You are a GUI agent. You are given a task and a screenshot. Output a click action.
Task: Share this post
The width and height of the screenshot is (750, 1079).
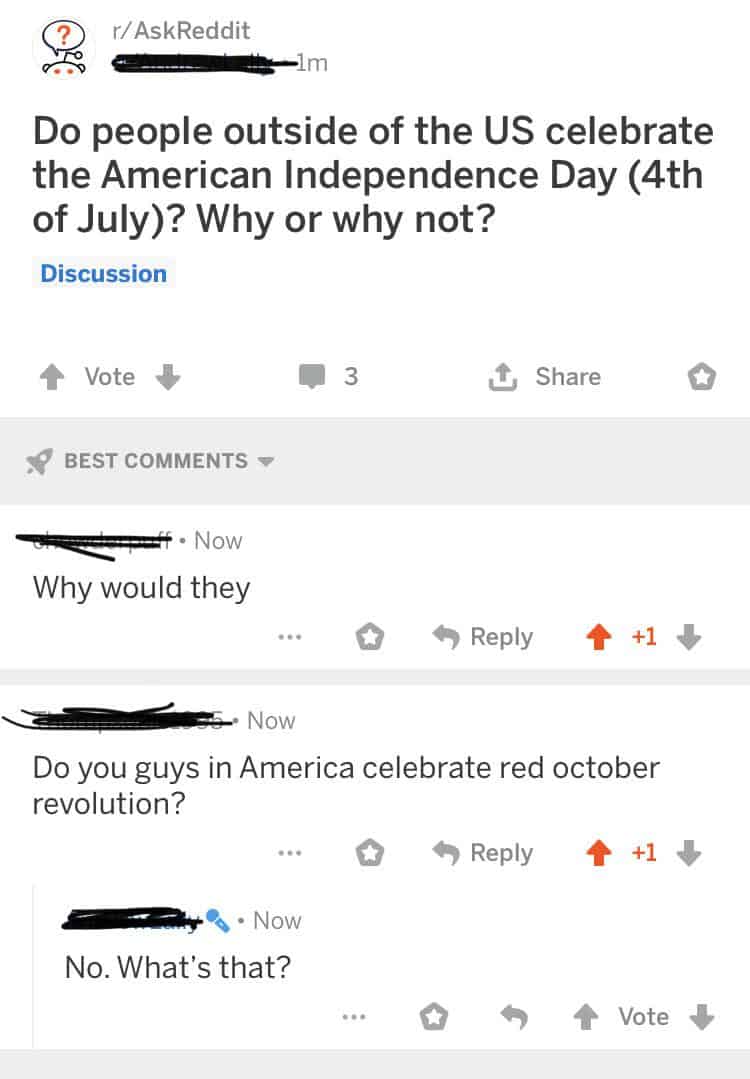[545, 377]
